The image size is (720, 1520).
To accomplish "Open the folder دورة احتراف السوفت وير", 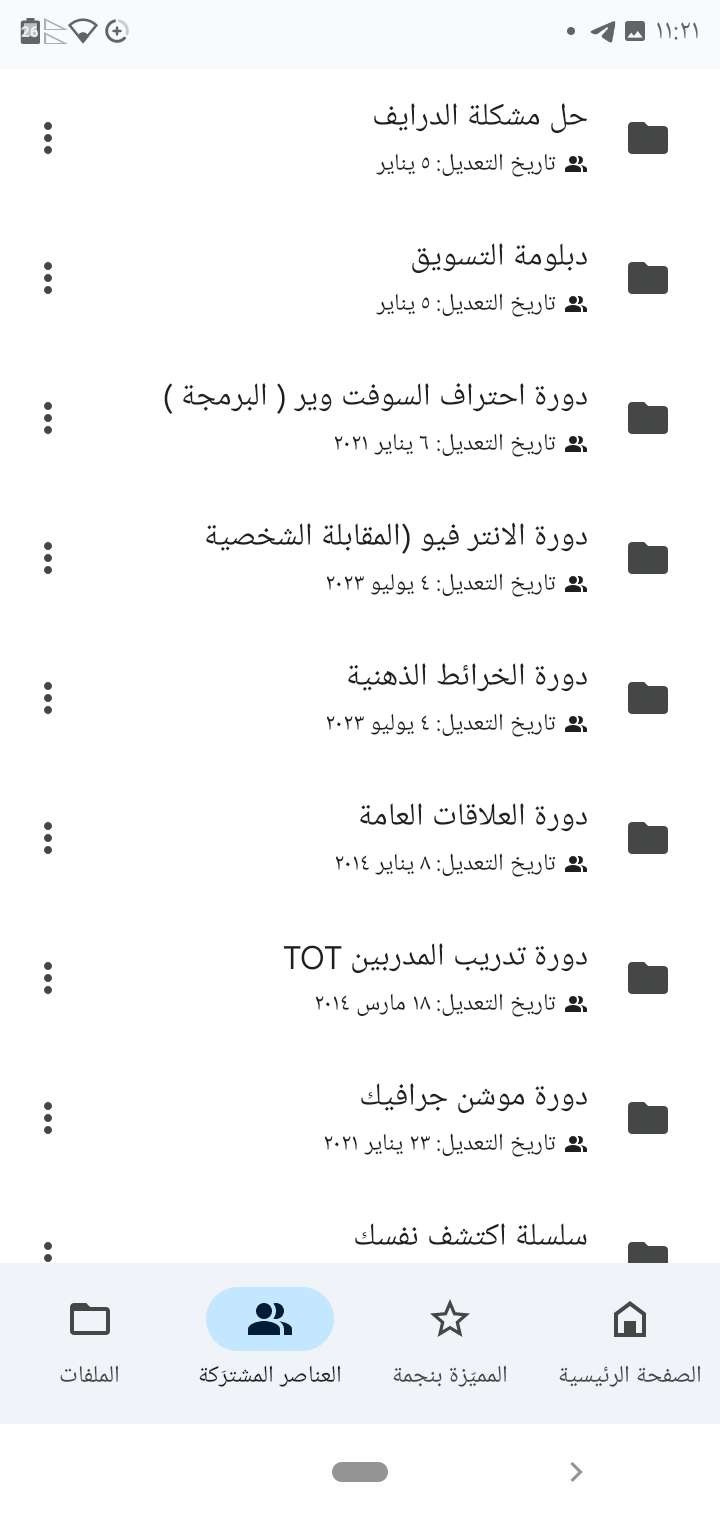I will pos(360,418).
